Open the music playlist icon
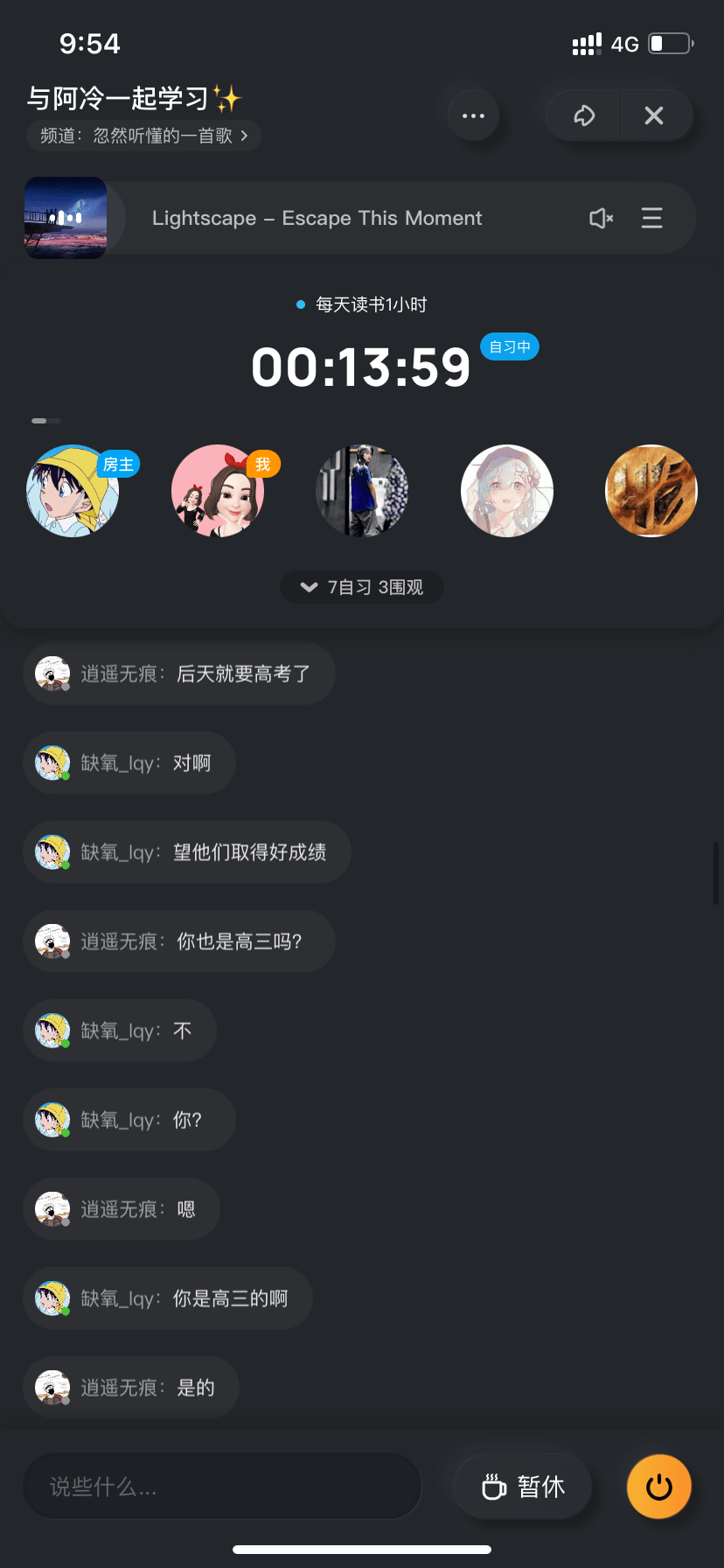The image size is (724, 1568). [x=652, y=218]
